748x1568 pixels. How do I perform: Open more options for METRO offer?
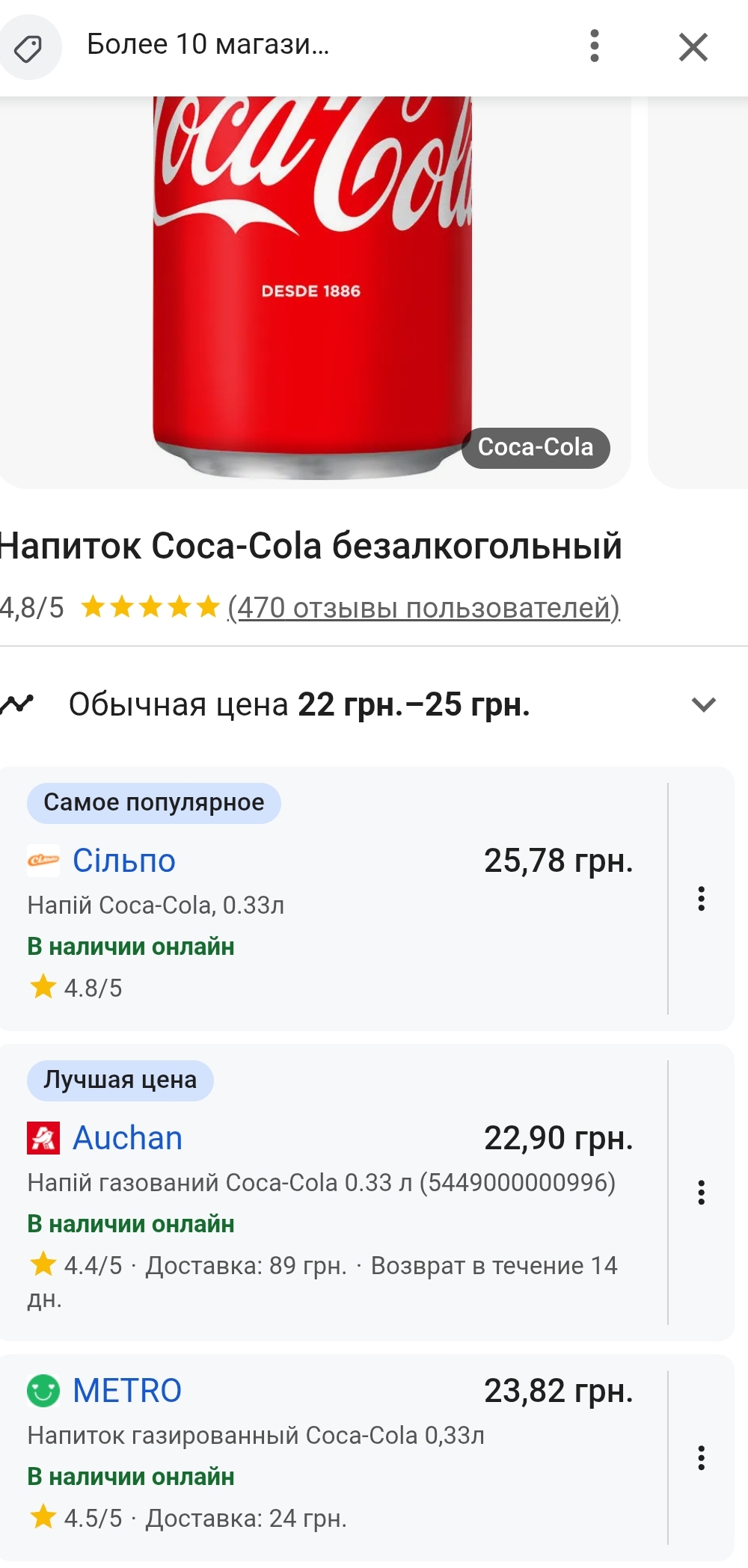pyautogui.click(x=701, y=1458)
